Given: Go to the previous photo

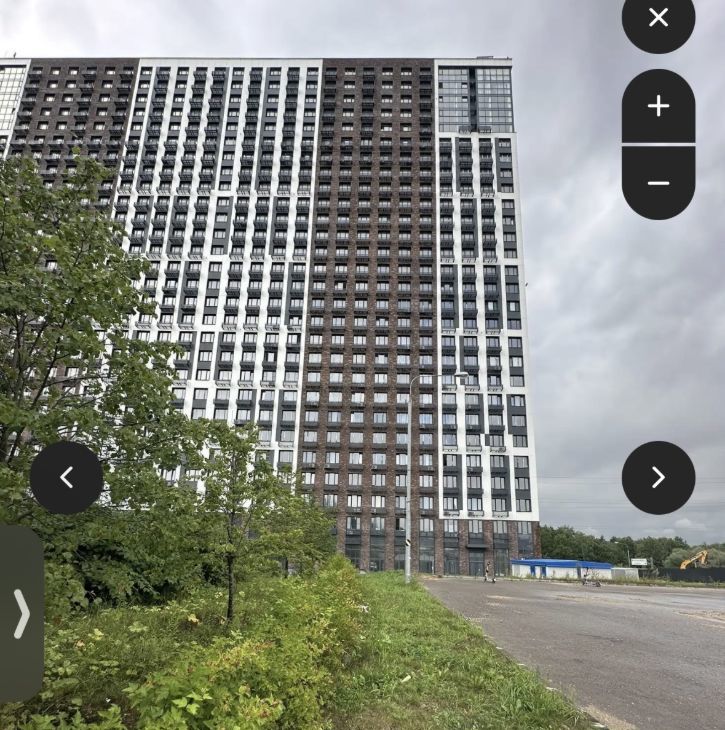Looking at the screenshot, I should click(x=66, y=478).
